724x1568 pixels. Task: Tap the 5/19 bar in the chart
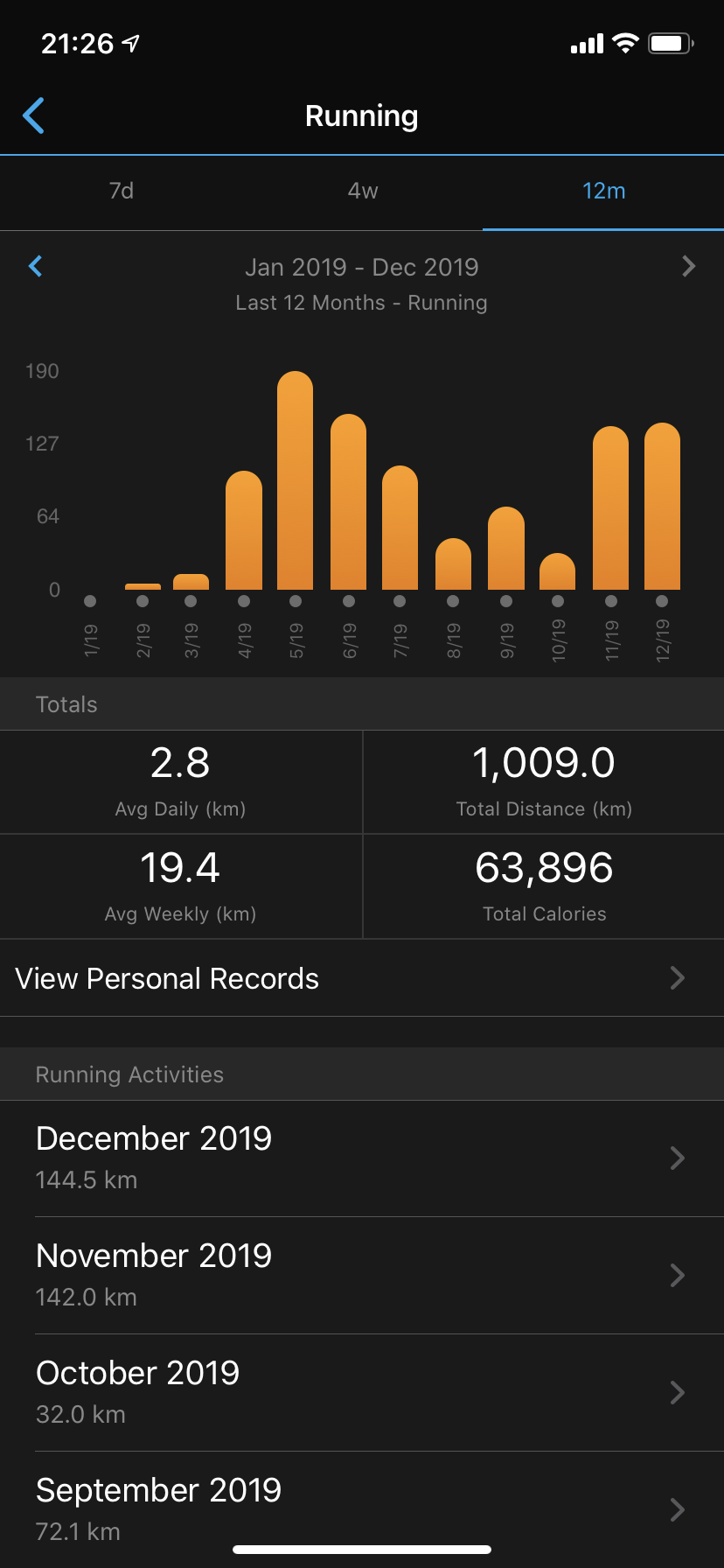(x=296, y=480)
